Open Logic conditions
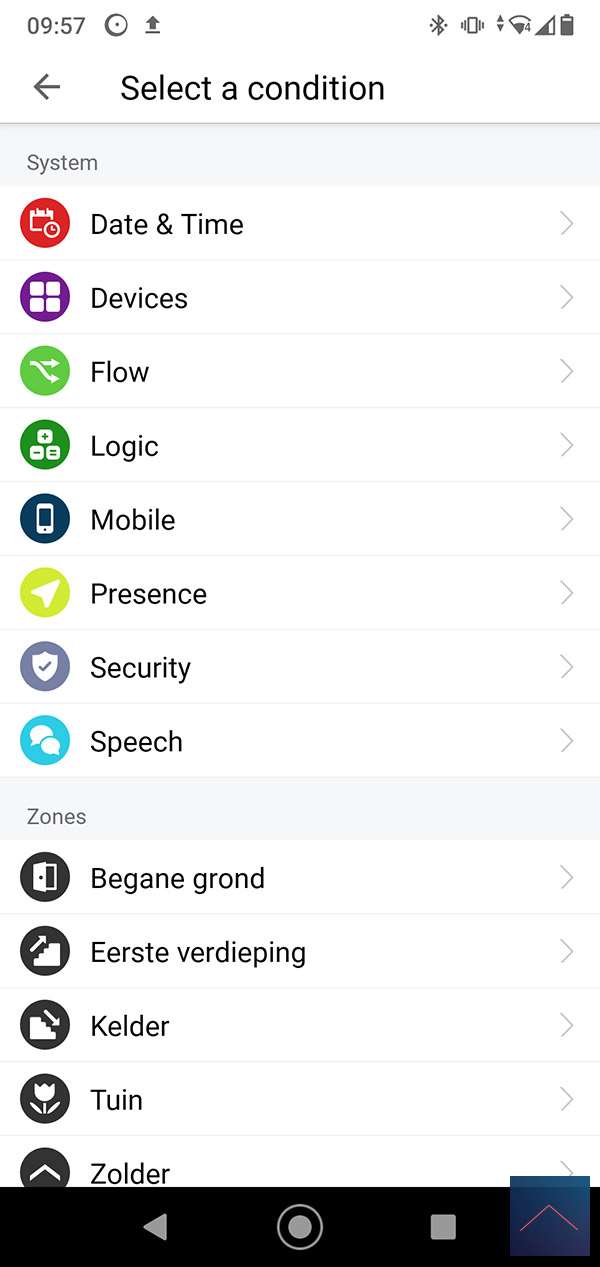Screen dimensions: 600x1267 [x=300, y=446]
